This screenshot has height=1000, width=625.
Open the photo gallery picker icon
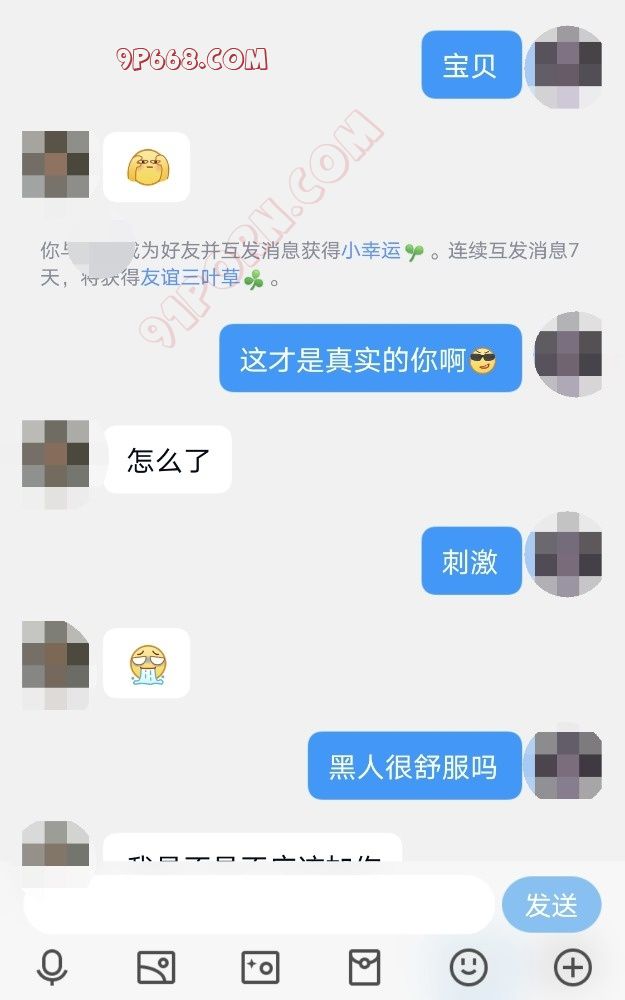[x=156, y=967]
